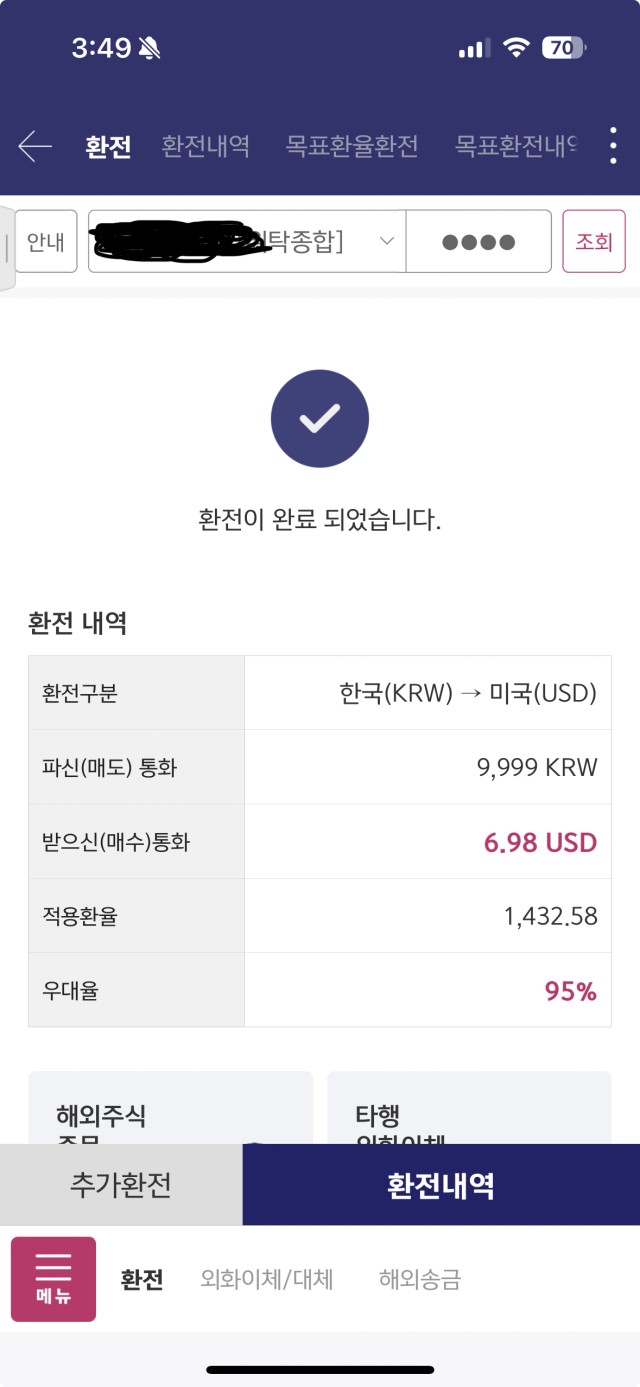View 환전내역 with the dark bottom button
Viewport: 640px width, 1387px height.
point(441,1185)
